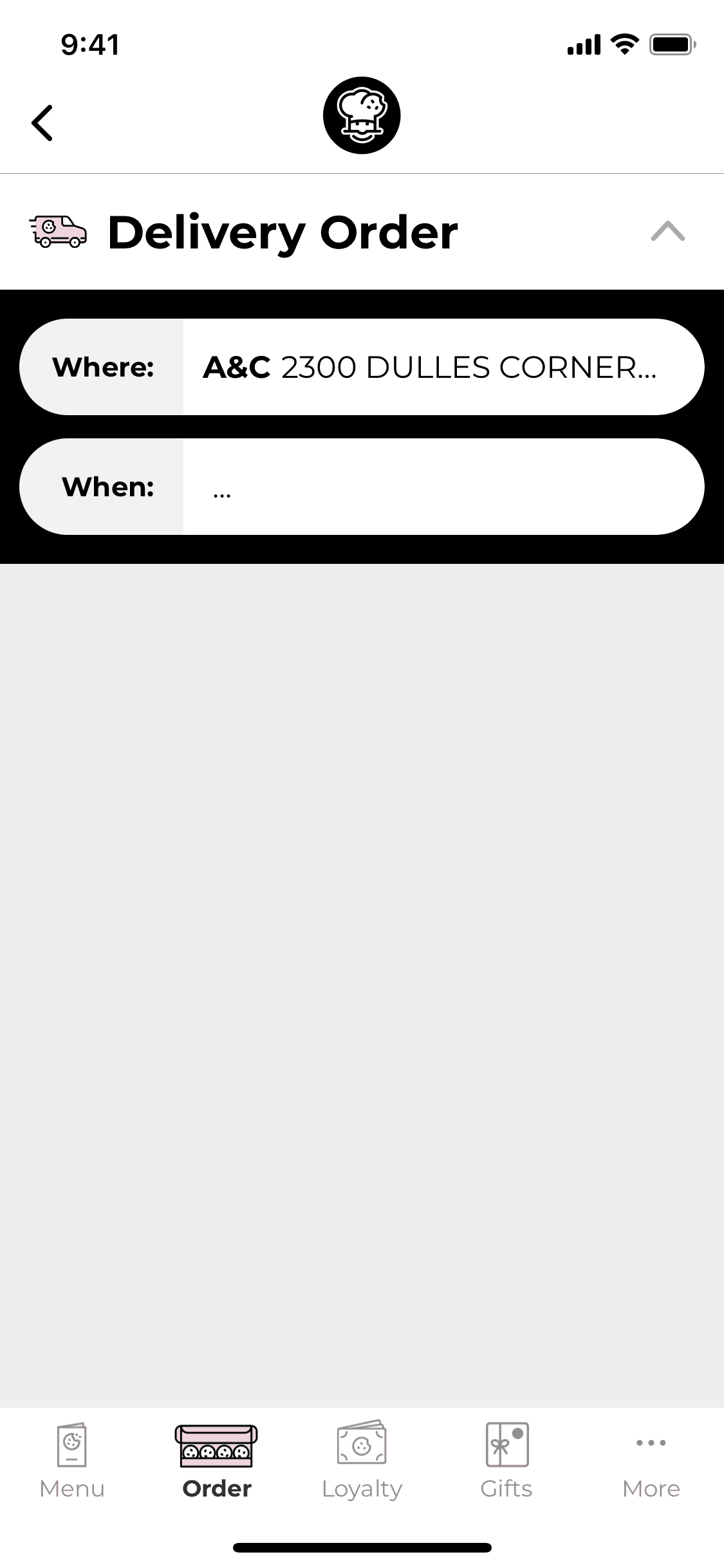Select the Order box icon
724x1568 pixels.
pyautogui.click(x=216, y=1446)
